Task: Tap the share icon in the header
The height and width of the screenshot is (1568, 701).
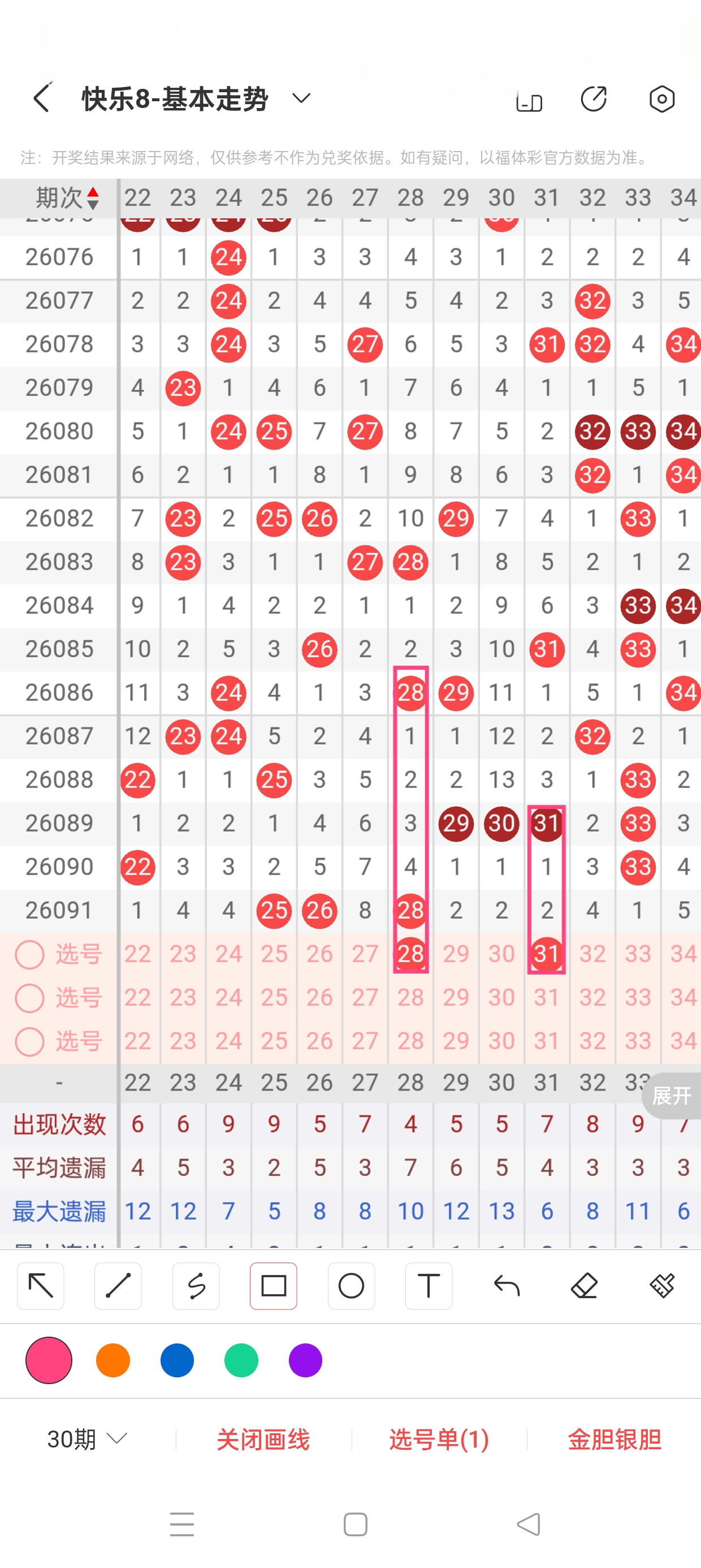Action: pos(594,98)
